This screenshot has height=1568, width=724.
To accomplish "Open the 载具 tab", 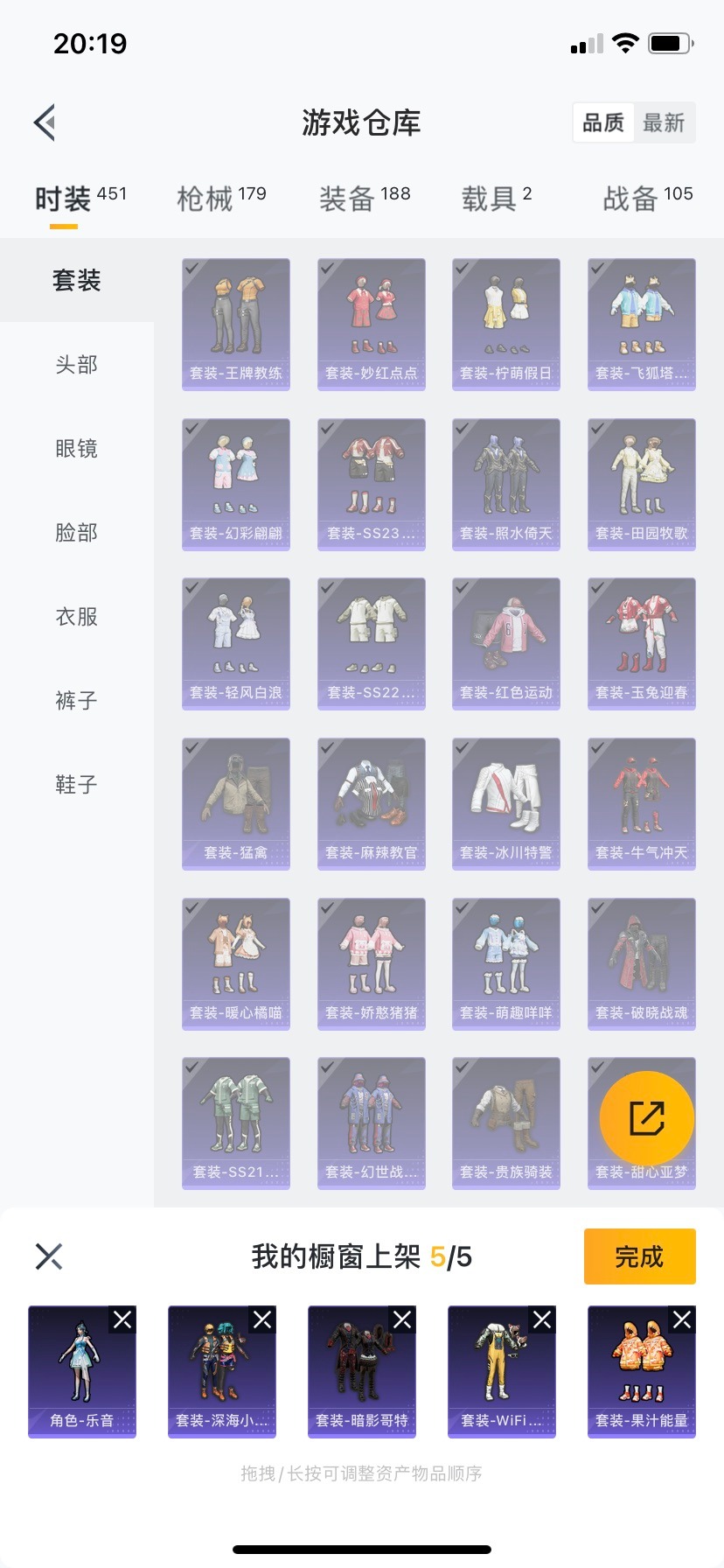I will point(496,199).
